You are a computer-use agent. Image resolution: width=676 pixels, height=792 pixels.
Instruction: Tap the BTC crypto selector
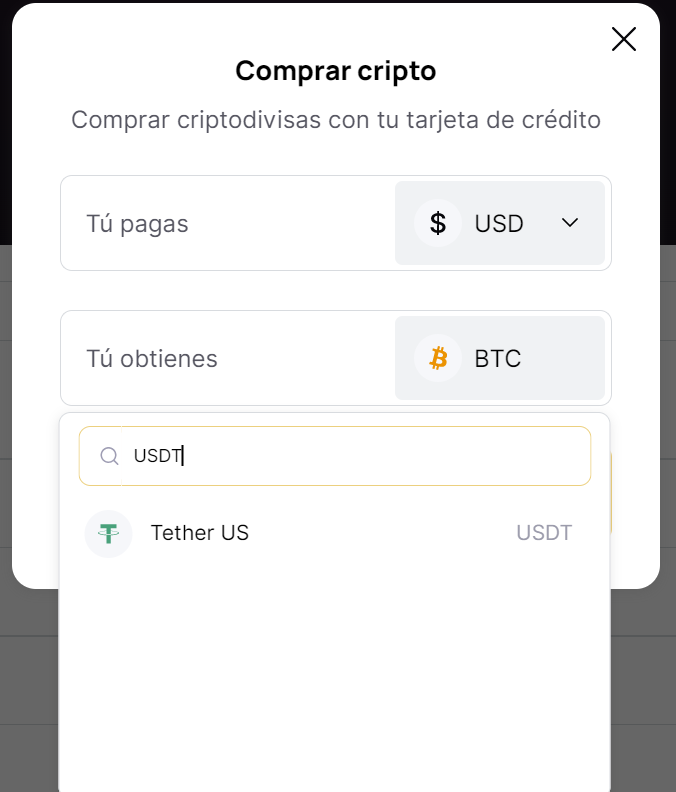pos(500,358)
